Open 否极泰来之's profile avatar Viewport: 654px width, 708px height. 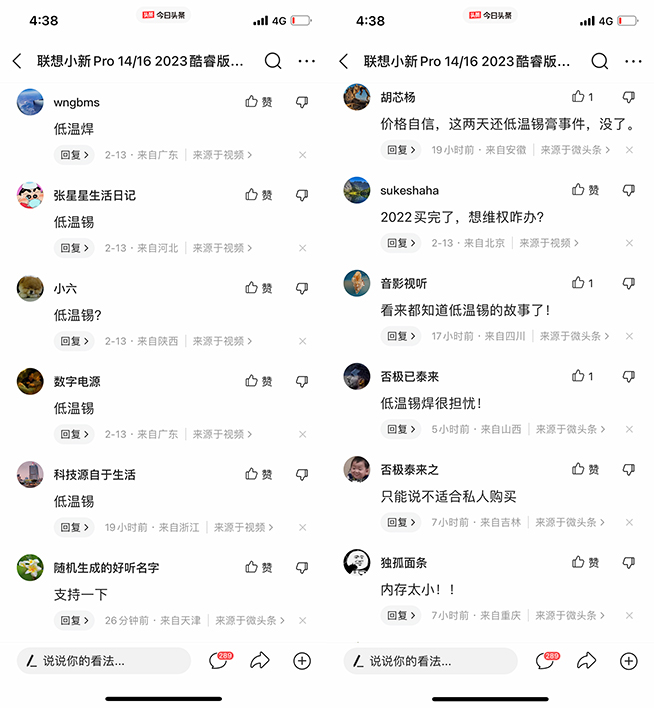coord(357,469)
